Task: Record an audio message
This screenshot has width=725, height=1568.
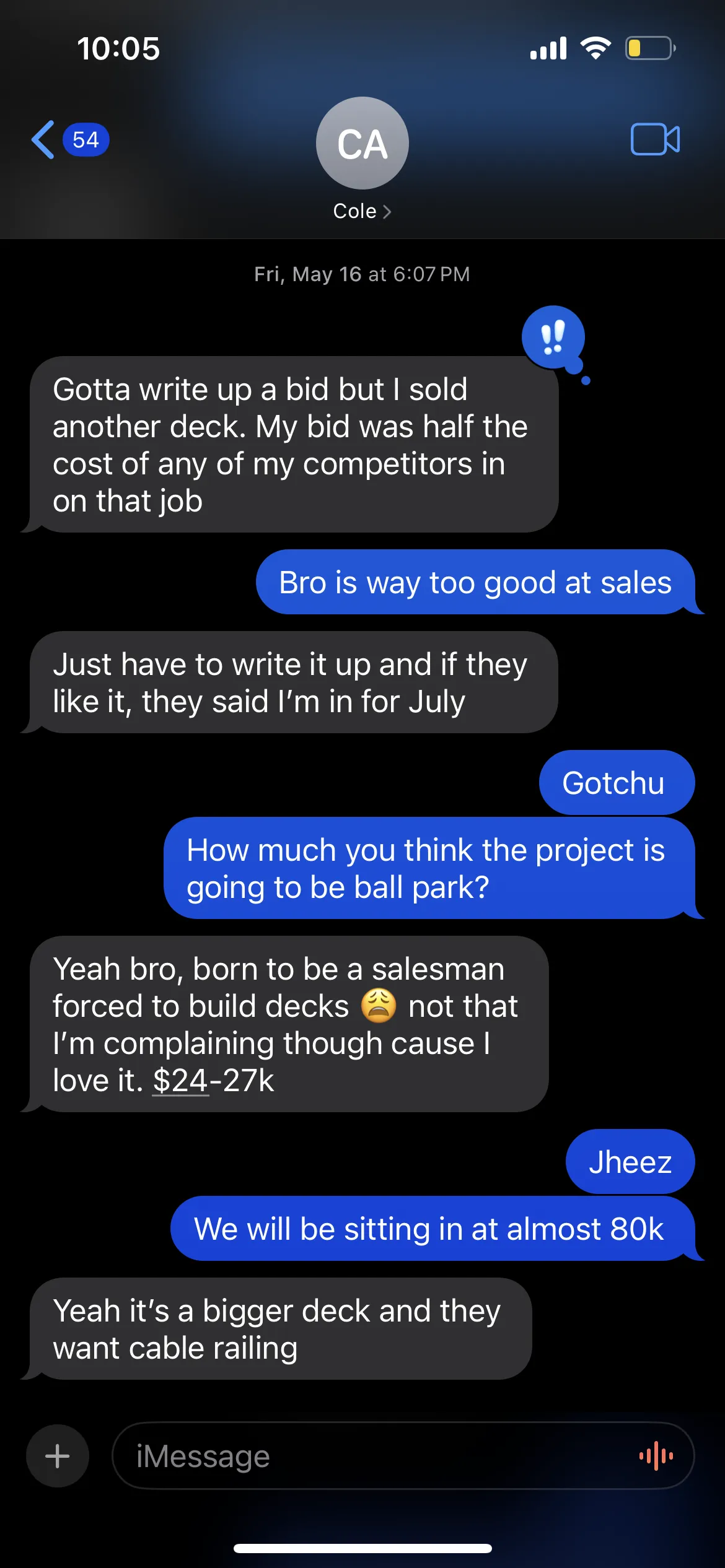Action: [656, 1455]
